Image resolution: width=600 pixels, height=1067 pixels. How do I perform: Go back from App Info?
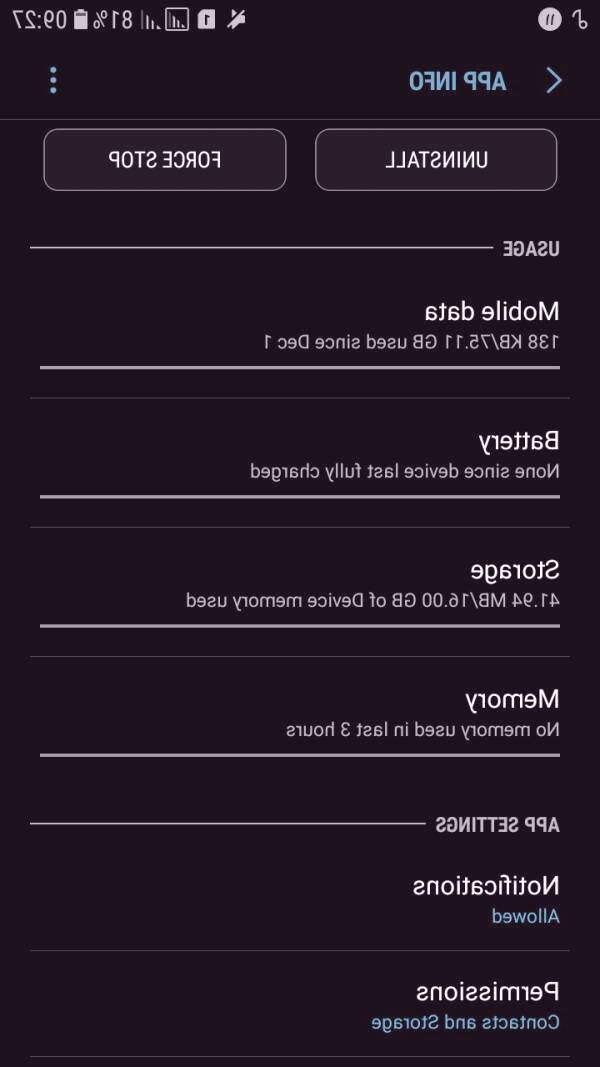point(555,81)
